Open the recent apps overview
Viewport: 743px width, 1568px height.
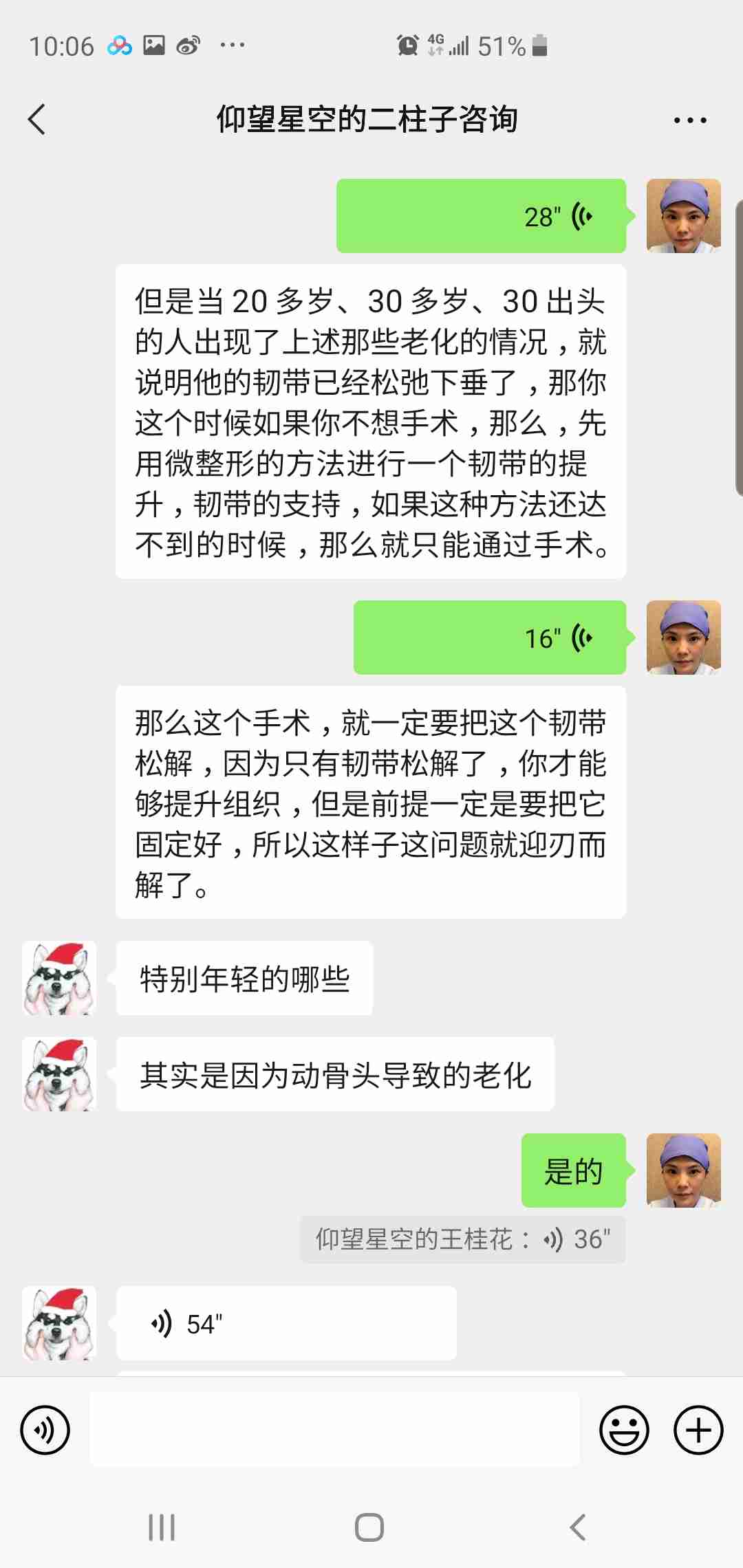pos(162,1527)
